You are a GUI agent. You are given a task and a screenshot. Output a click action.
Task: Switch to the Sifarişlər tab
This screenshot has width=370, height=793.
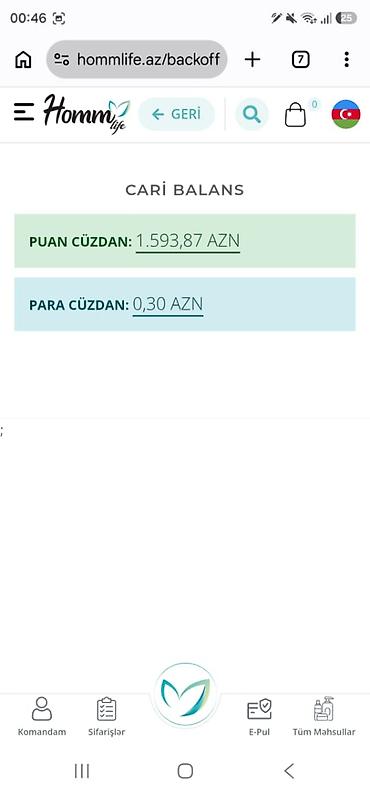pos(106,717)
